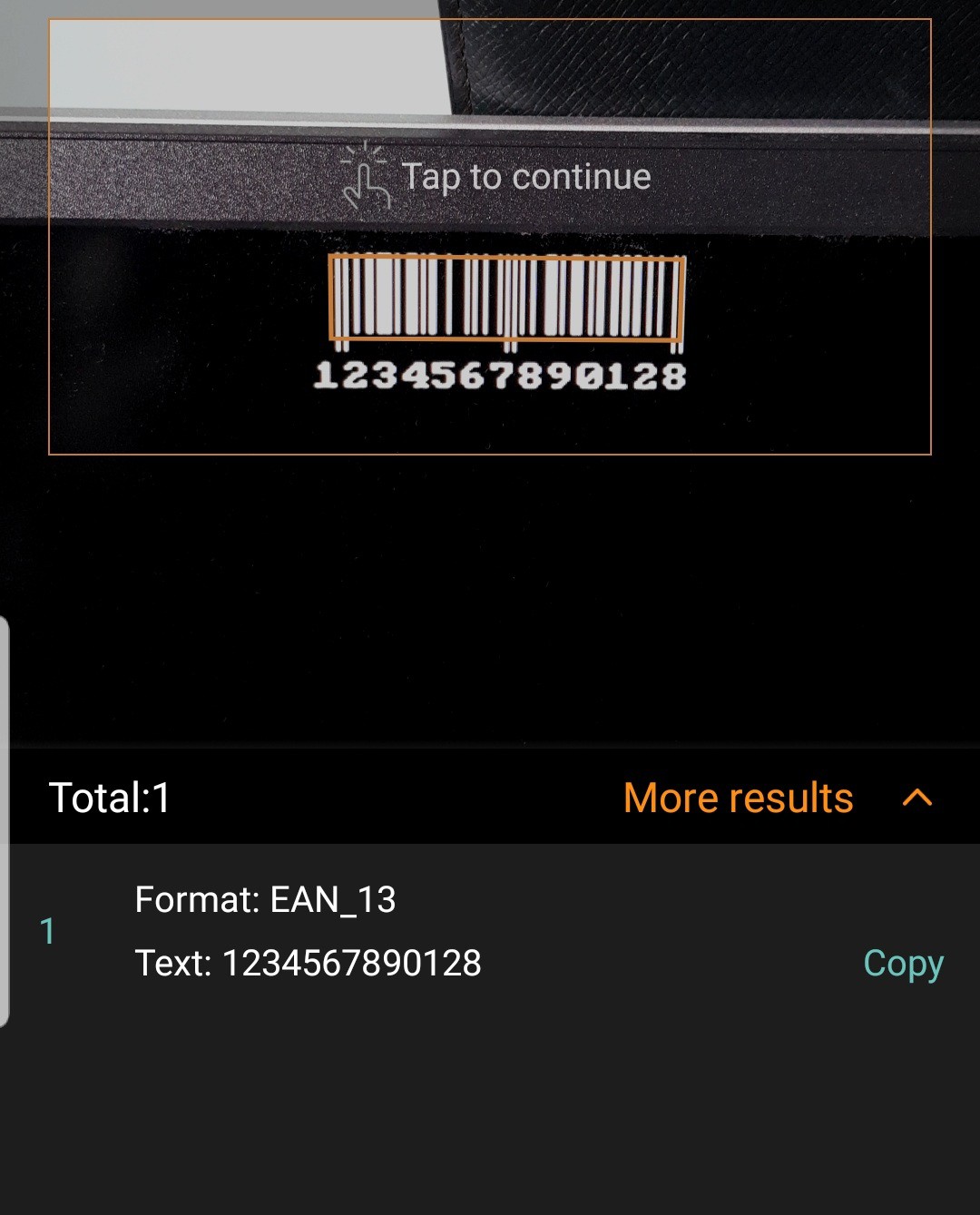This screenshot has width=980, height=1215.
Task: Tap the hand icon to continue scanning
Action: (366, 178)
